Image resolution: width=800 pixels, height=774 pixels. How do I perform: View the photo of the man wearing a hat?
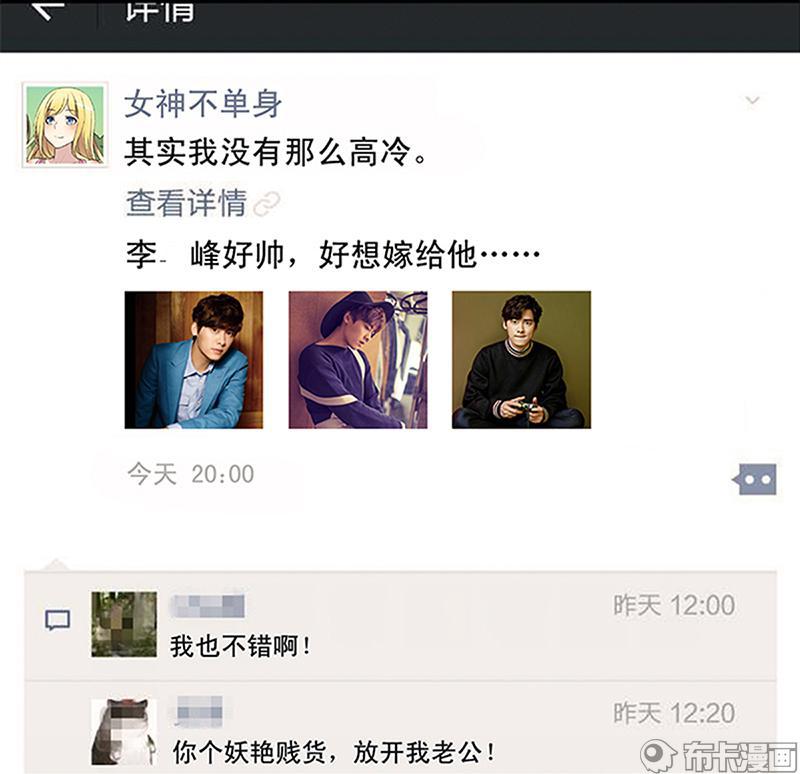click(x=358, y=360)
